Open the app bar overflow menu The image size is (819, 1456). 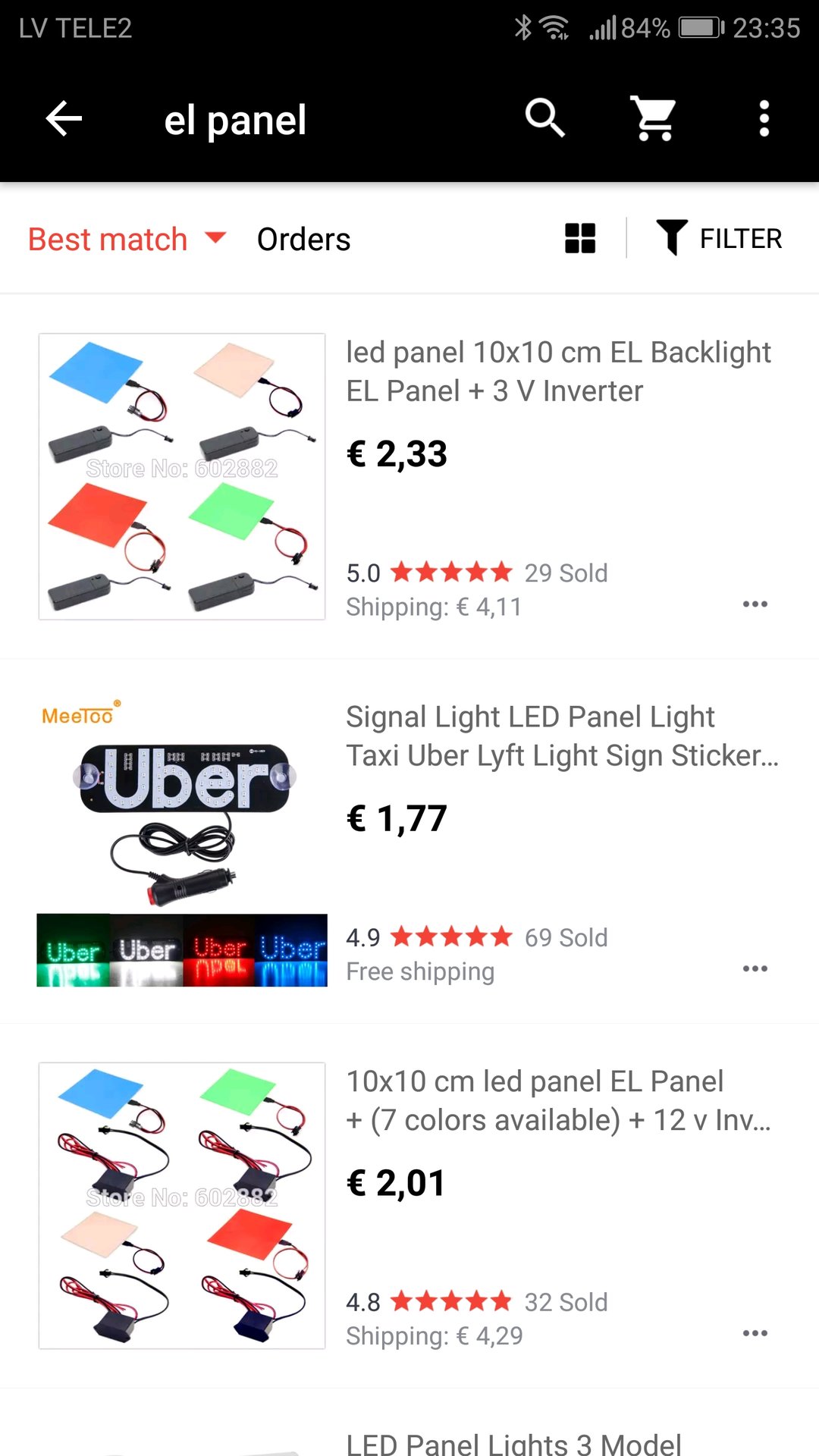[764, 119]
